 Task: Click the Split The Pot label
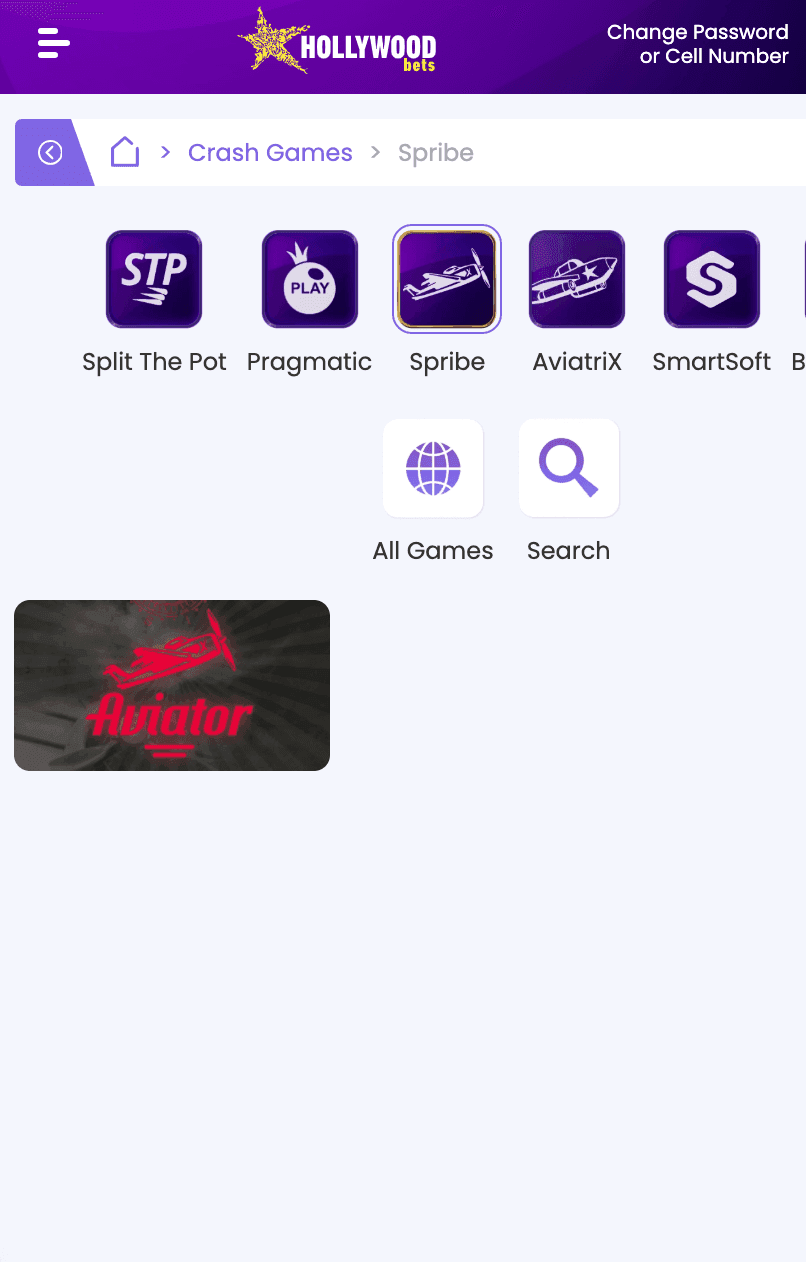click(153, 361)
